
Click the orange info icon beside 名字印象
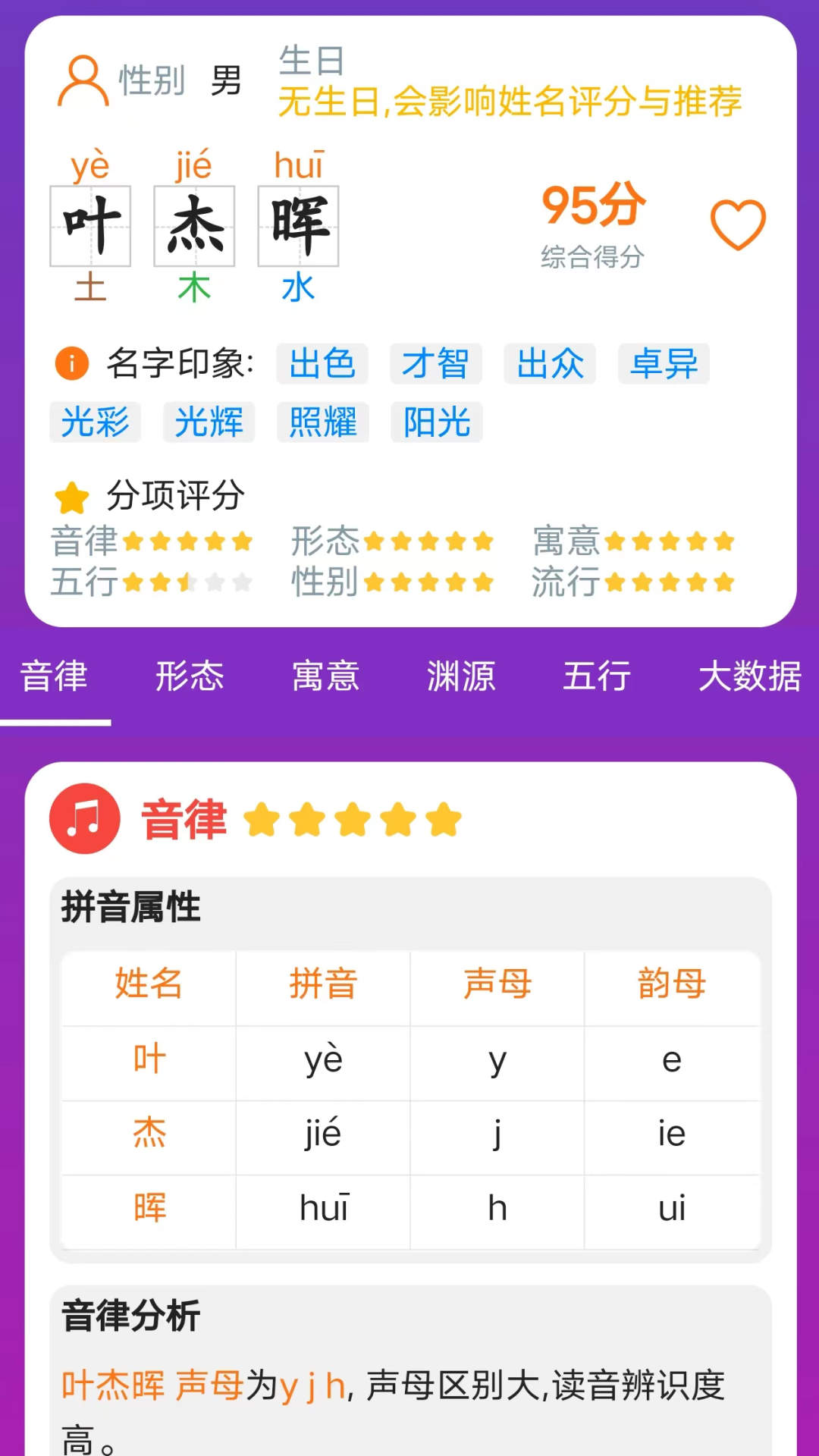click(71, 362)
